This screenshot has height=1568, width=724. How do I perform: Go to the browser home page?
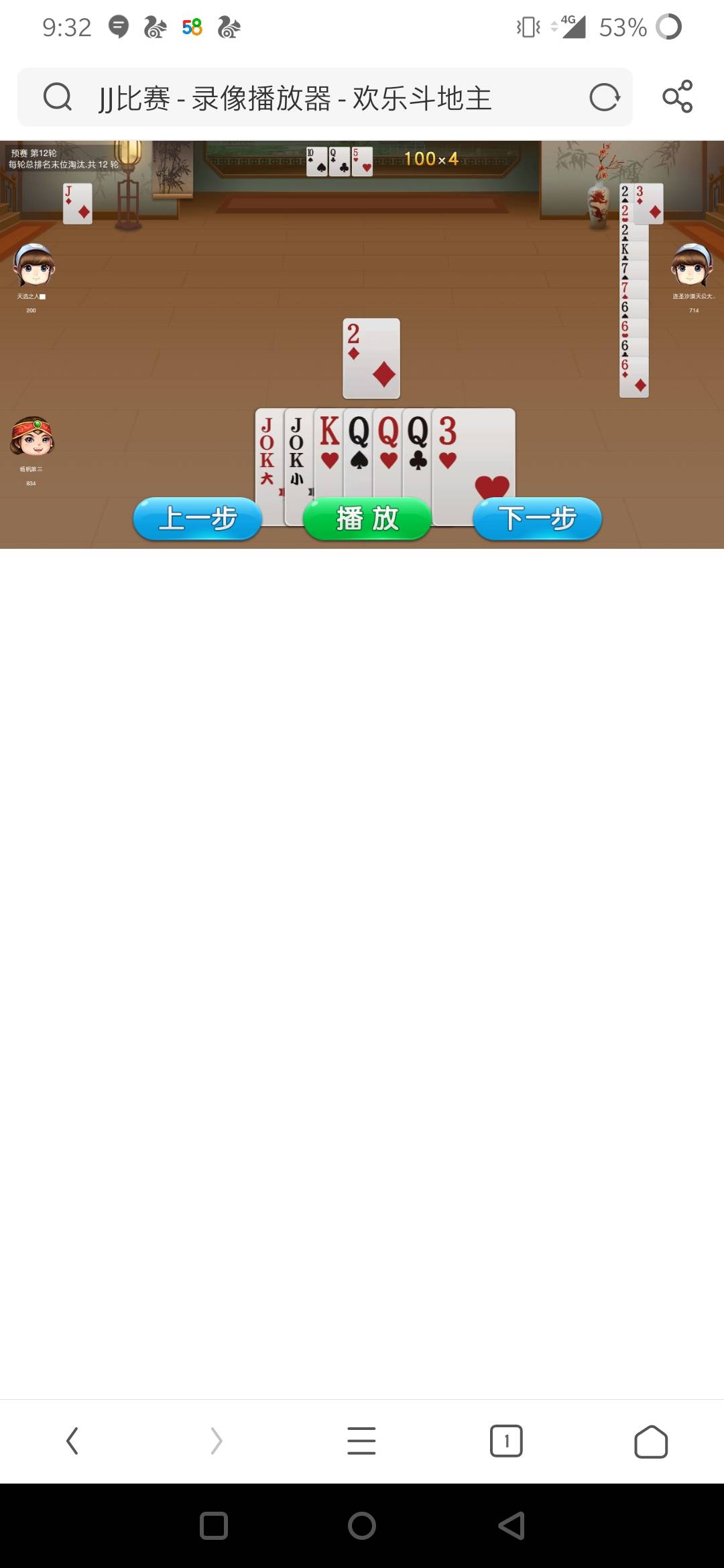coord(650,1441)
